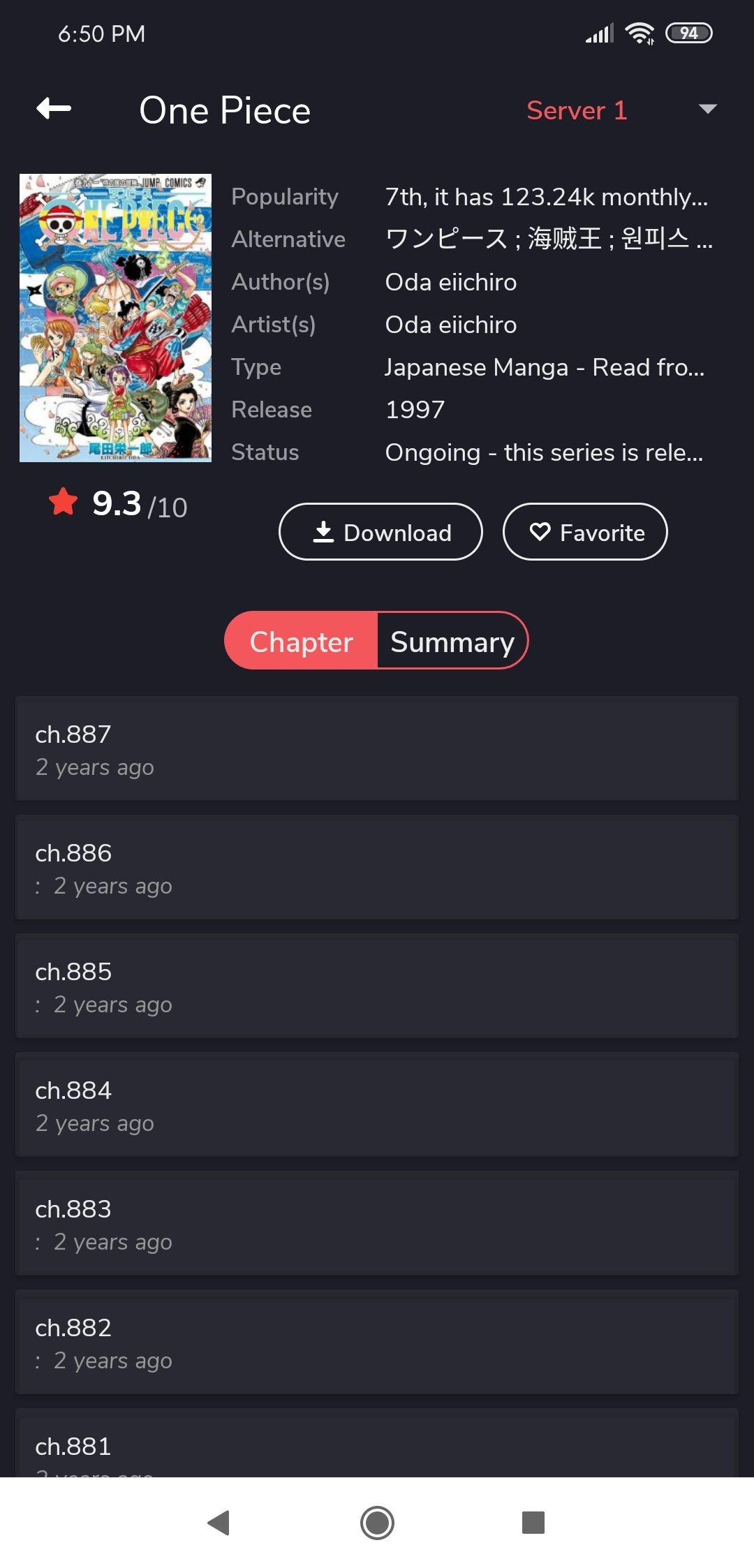Open chapter ch.887
Screen dimensions: 754x1568
pyautogui.click(x=377, y=748)
